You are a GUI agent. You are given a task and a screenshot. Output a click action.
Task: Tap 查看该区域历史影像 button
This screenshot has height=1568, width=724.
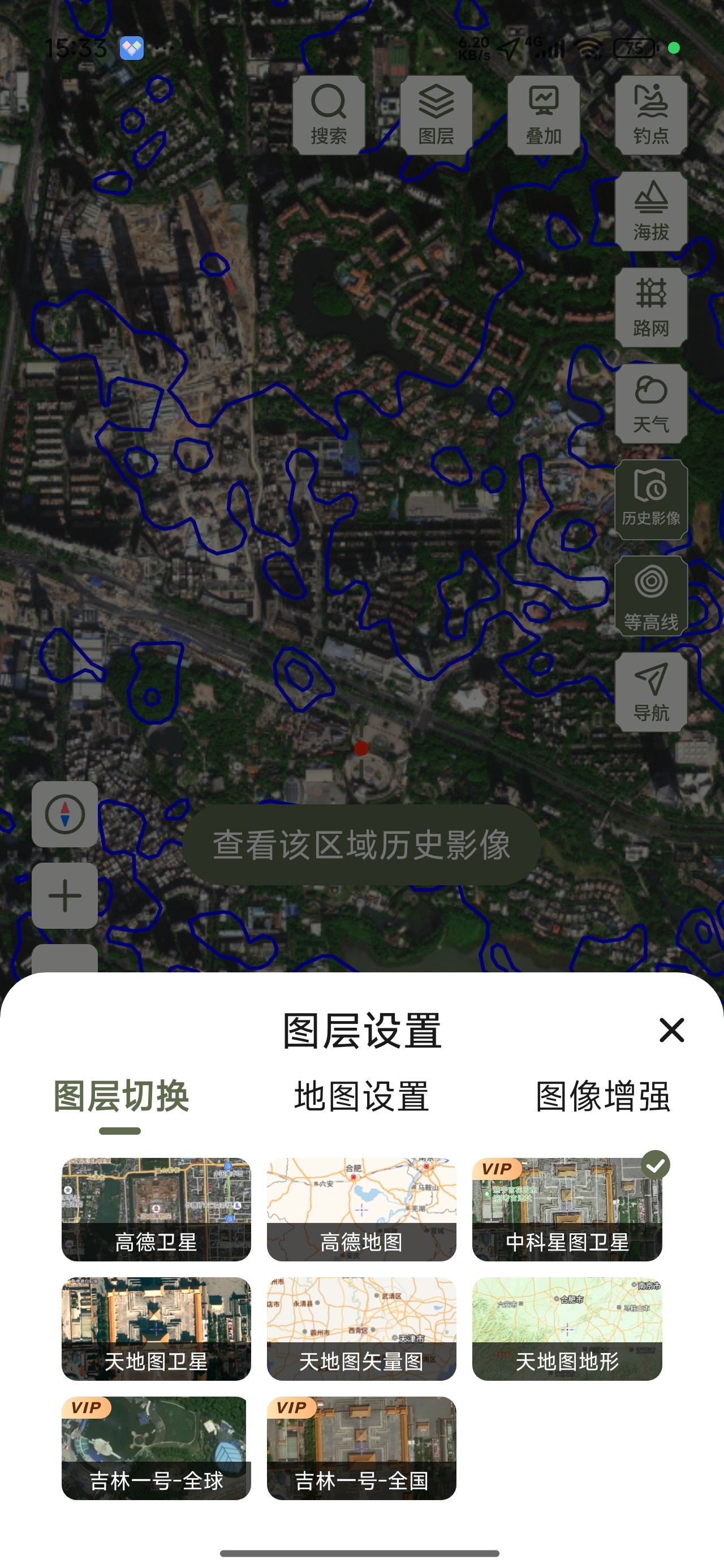(x=361, y=845)
